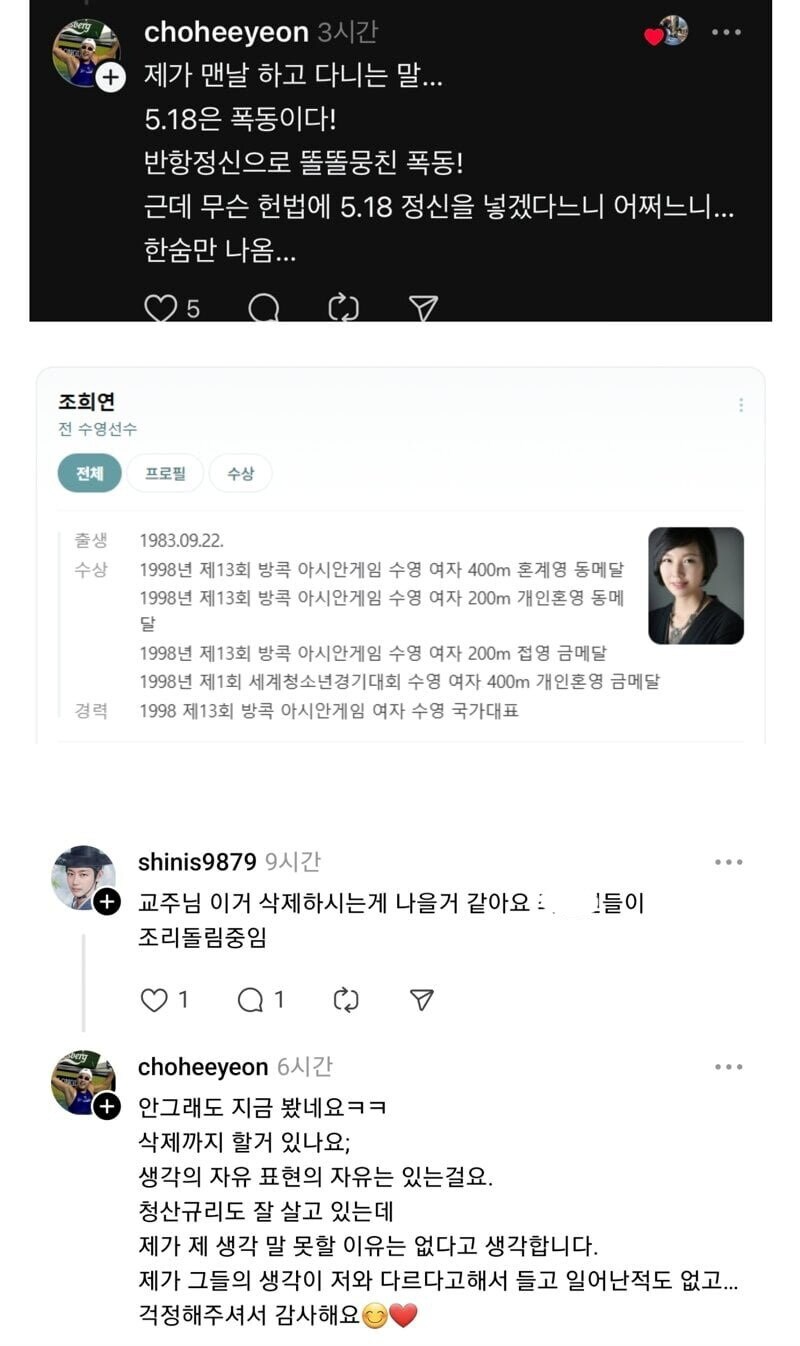The image size is (800, 1346).
Task: Like choheeyeon's post with the heart icon
Action: pos(159,308)
